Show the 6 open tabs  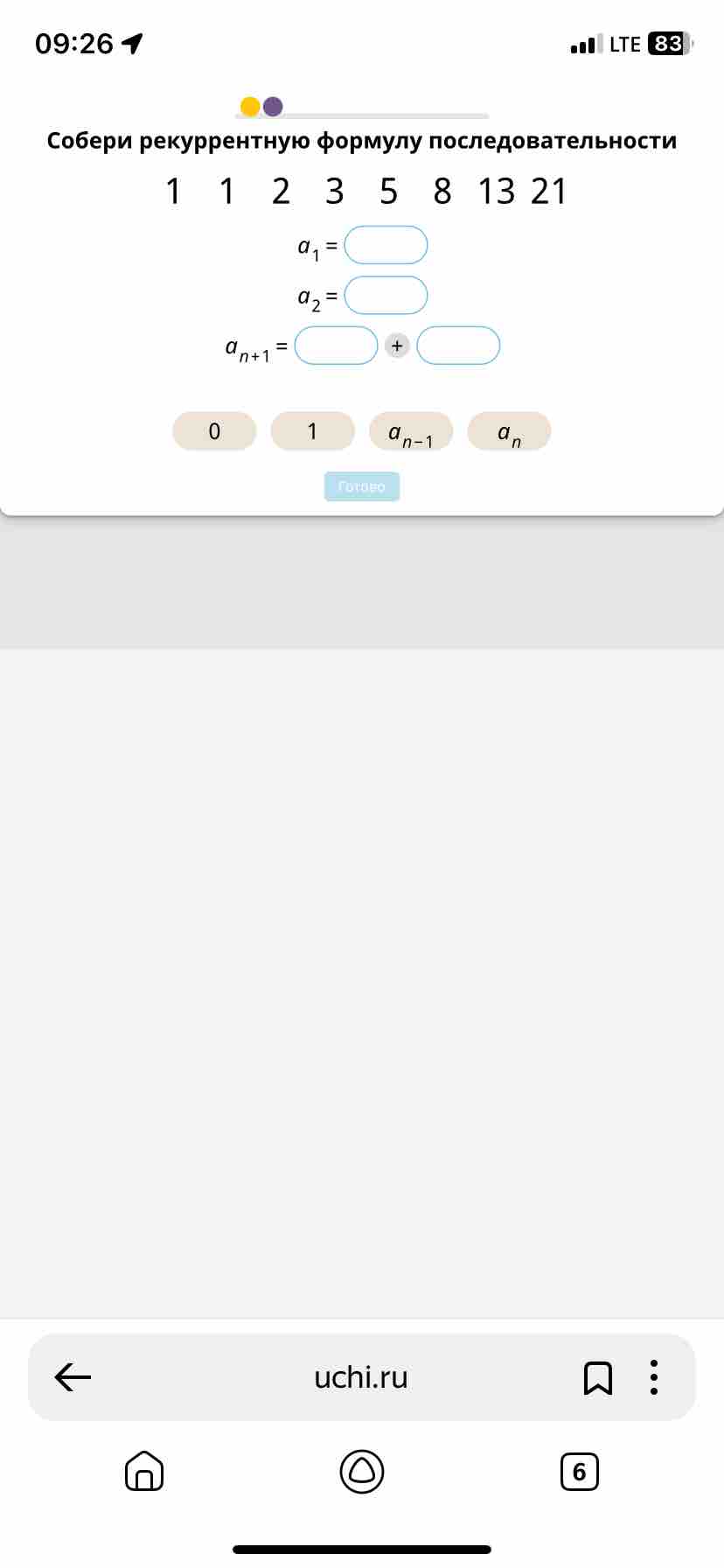579,1472
